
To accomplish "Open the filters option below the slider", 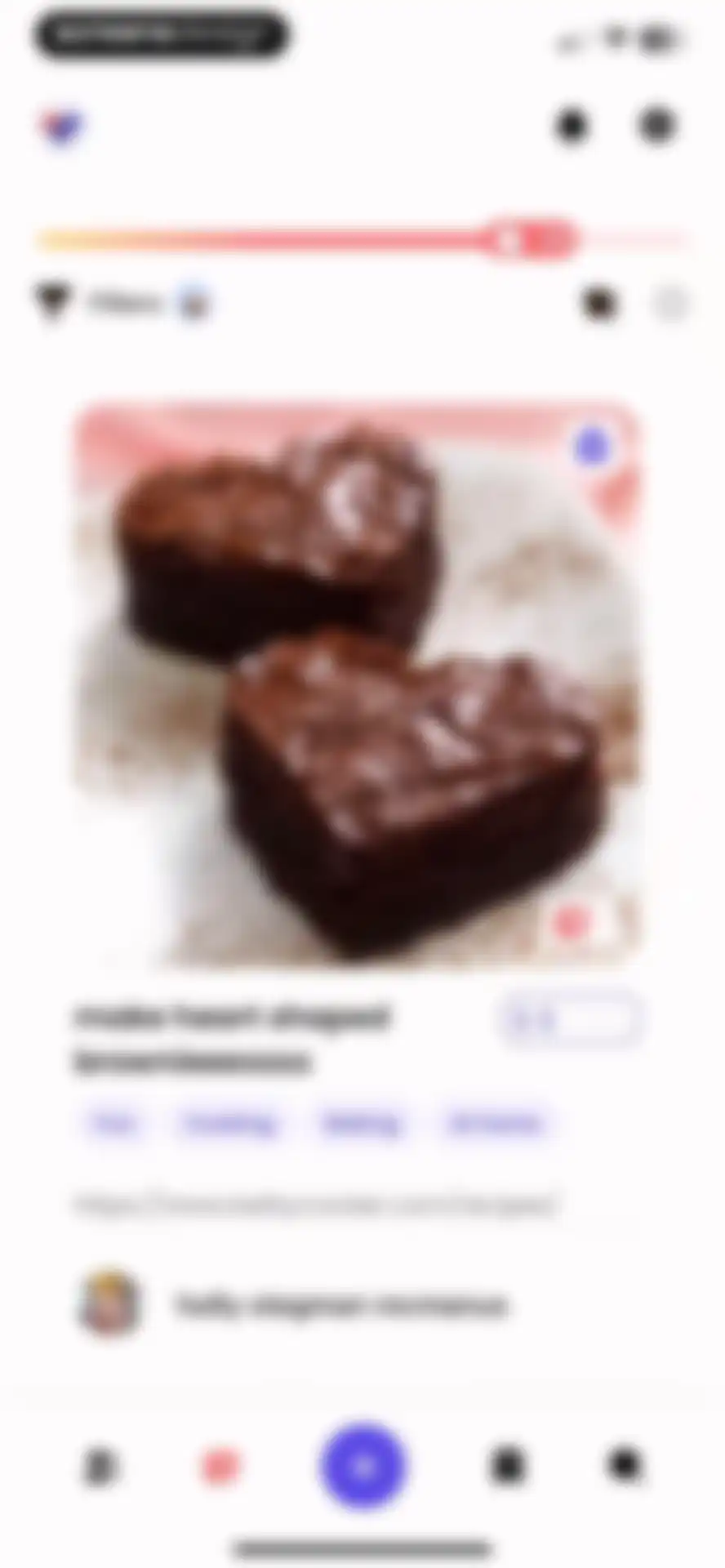I will coord(122,303).
